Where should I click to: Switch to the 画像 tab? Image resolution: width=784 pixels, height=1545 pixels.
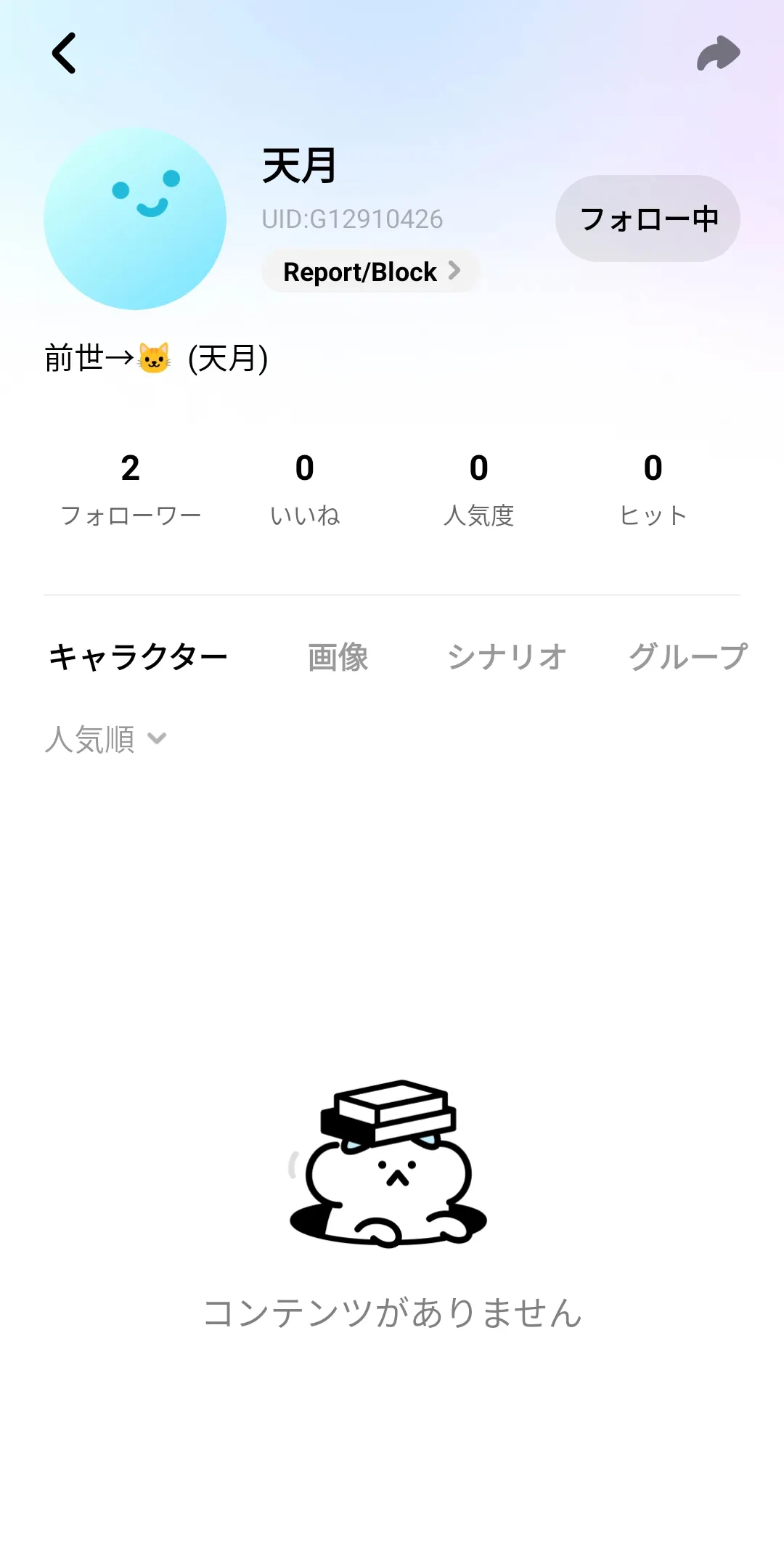(338, 657)
